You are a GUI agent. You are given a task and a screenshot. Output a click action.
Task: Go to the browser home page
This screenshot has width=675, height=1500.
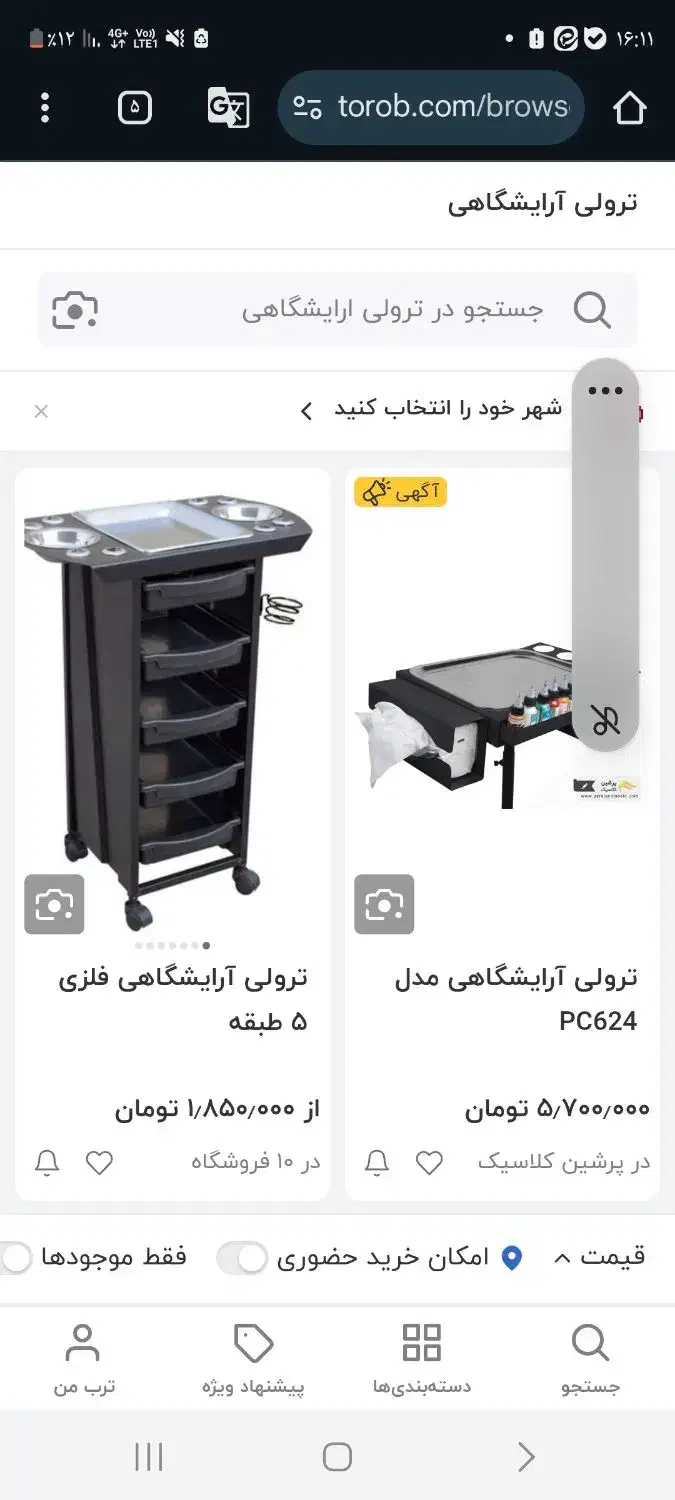pyautogui.click(x=629, y=107)
